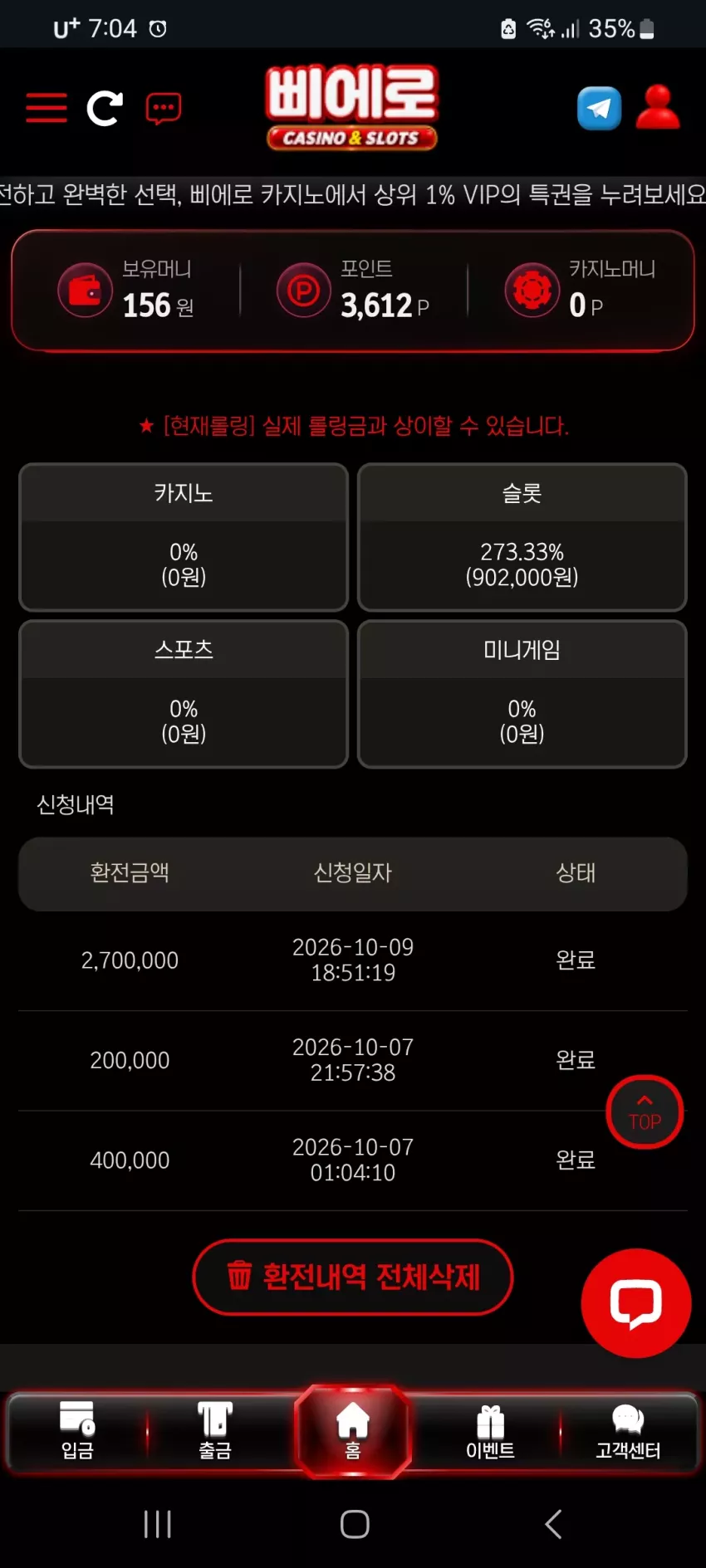Viewport: 706px width, 1568px height.
Task: Switch to the 홈 tab
Action: (x=353, y=1431)
